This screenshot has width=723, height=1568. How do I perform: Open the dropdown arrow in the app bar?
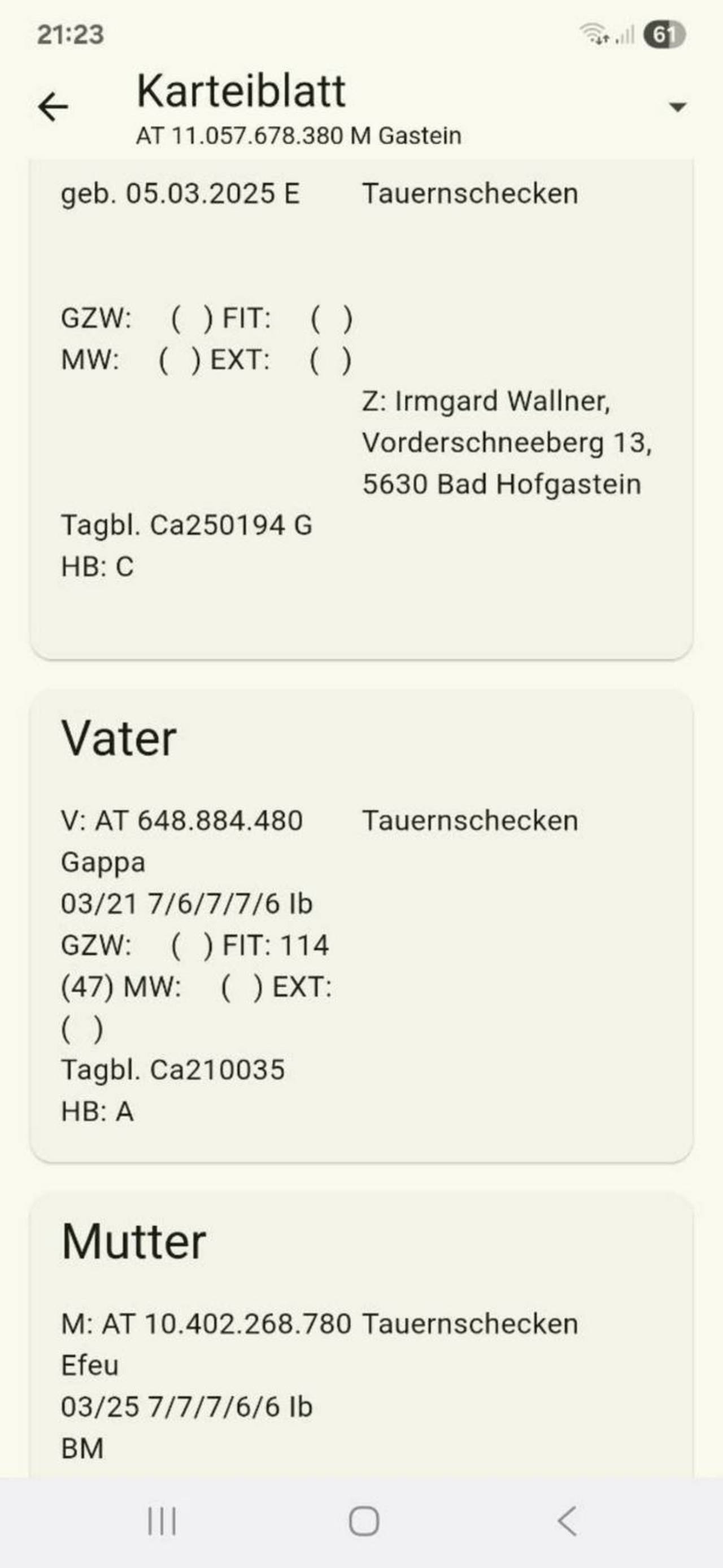(677, 107)
